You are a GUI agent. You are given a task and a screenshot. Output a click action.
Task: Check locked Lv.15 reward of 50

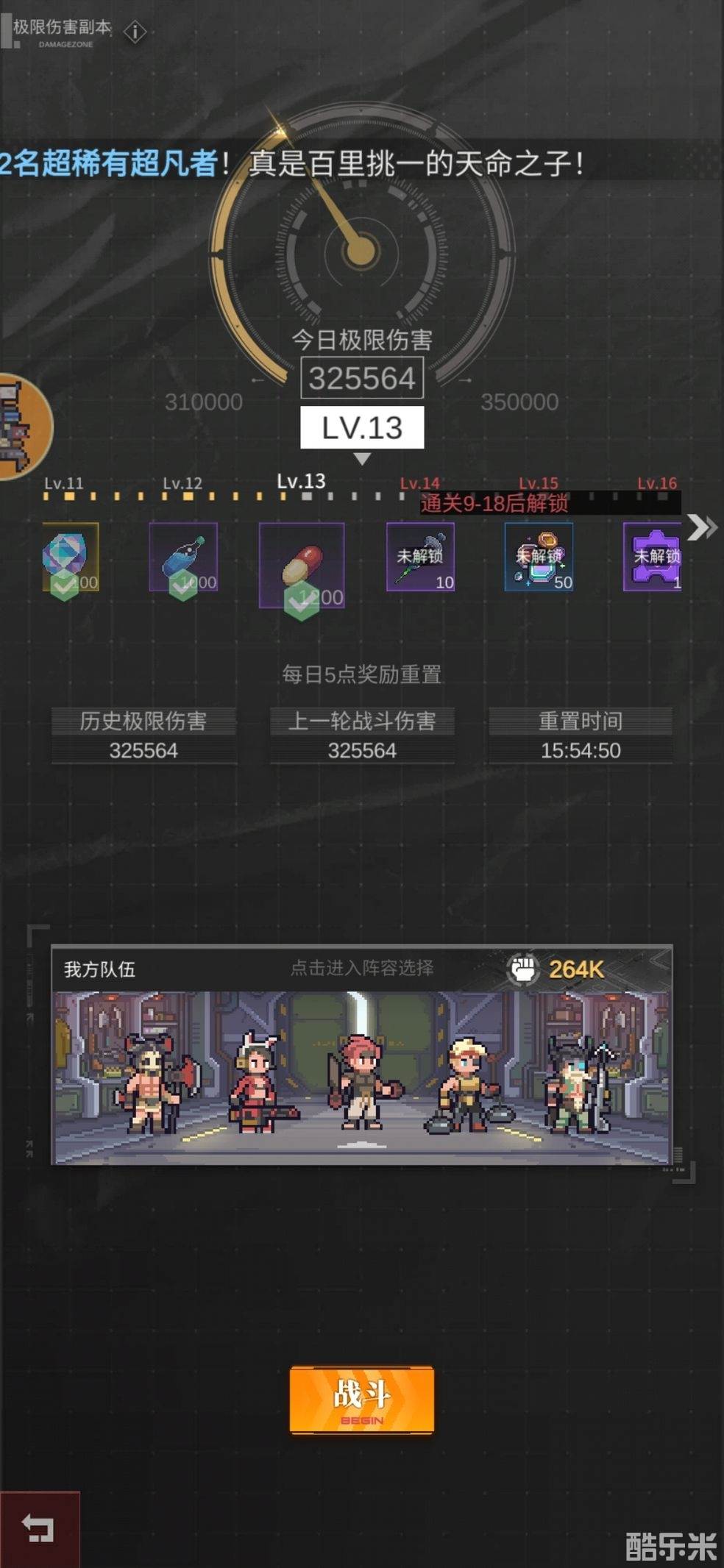(x=539, y=557)
